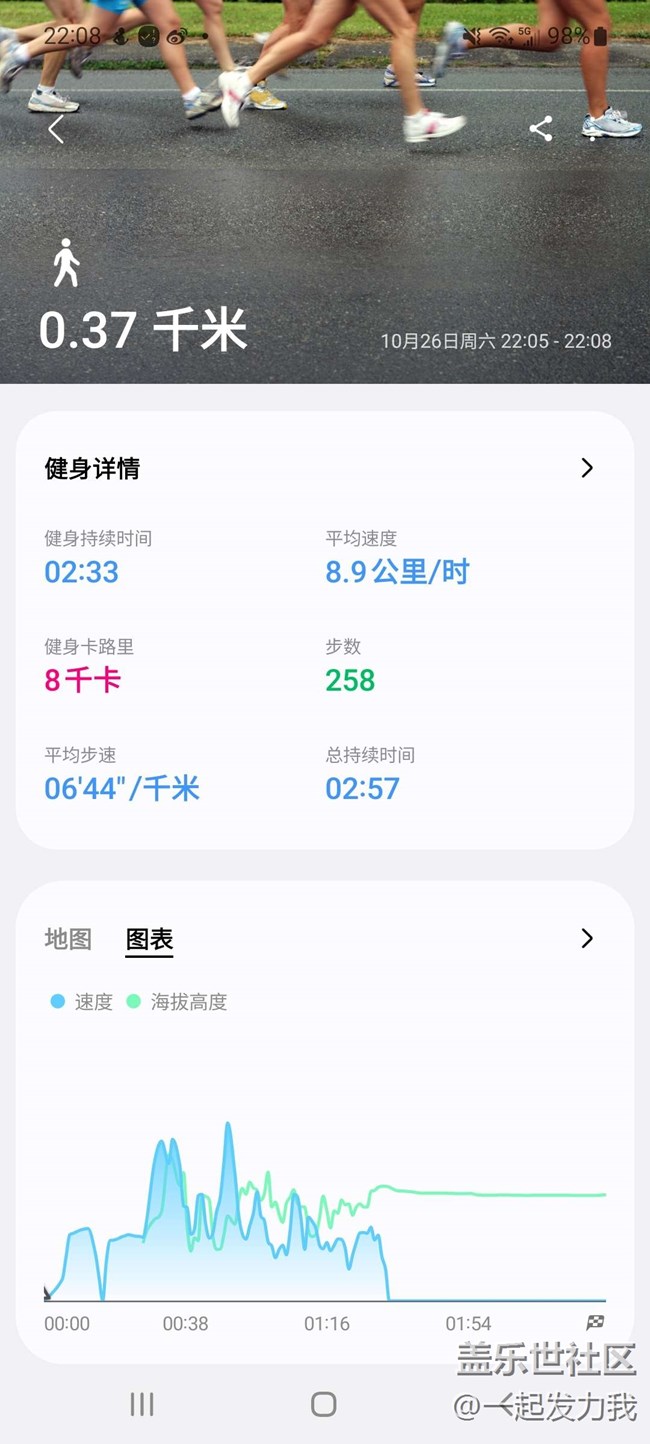Share this workout record
The width and height of the screenshot is (650, 1444).
[541, 129]
